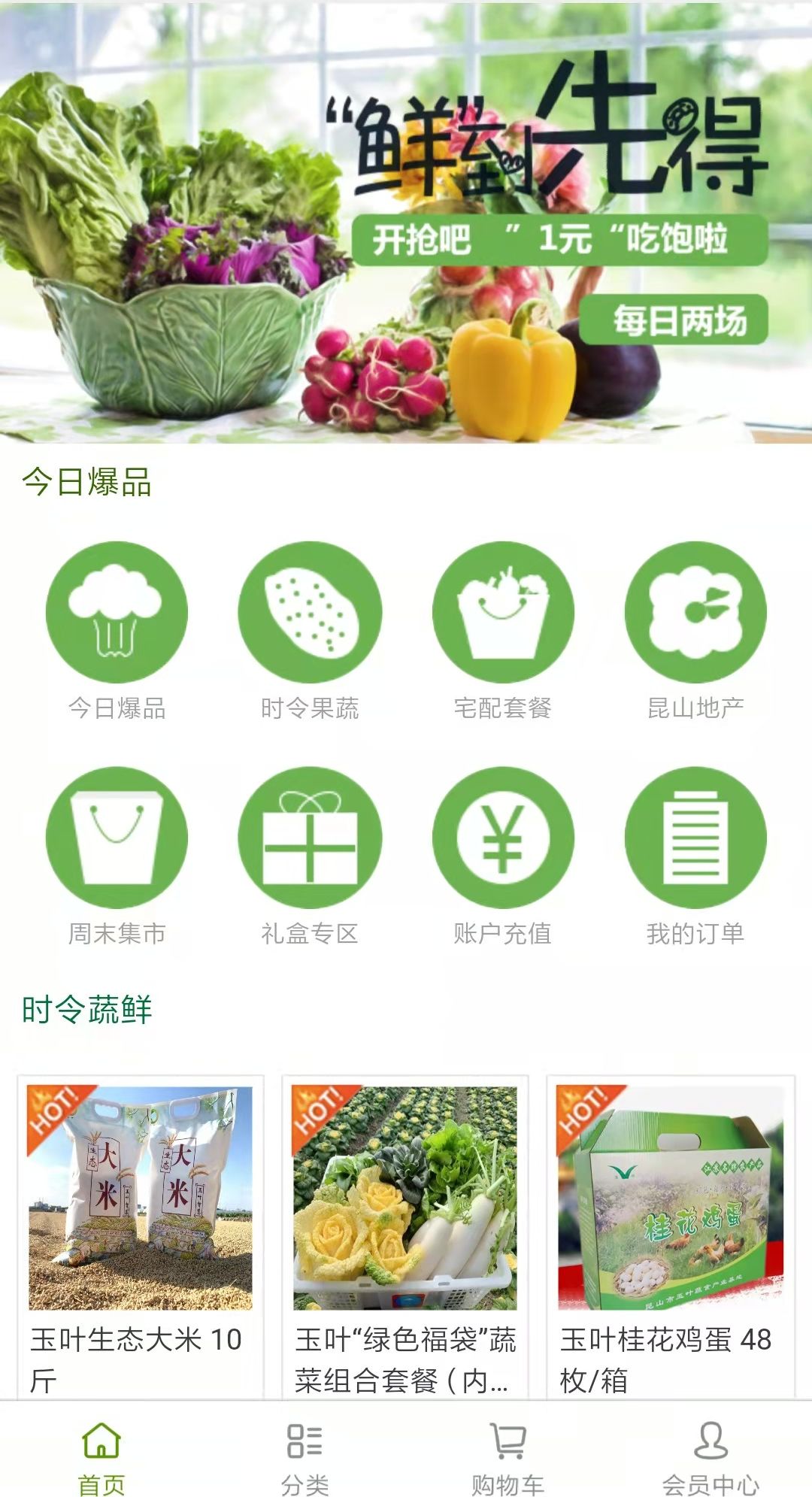View 玉叶桂花鸡蛋 48枚/箱 product

click(x=670, y=1203)
